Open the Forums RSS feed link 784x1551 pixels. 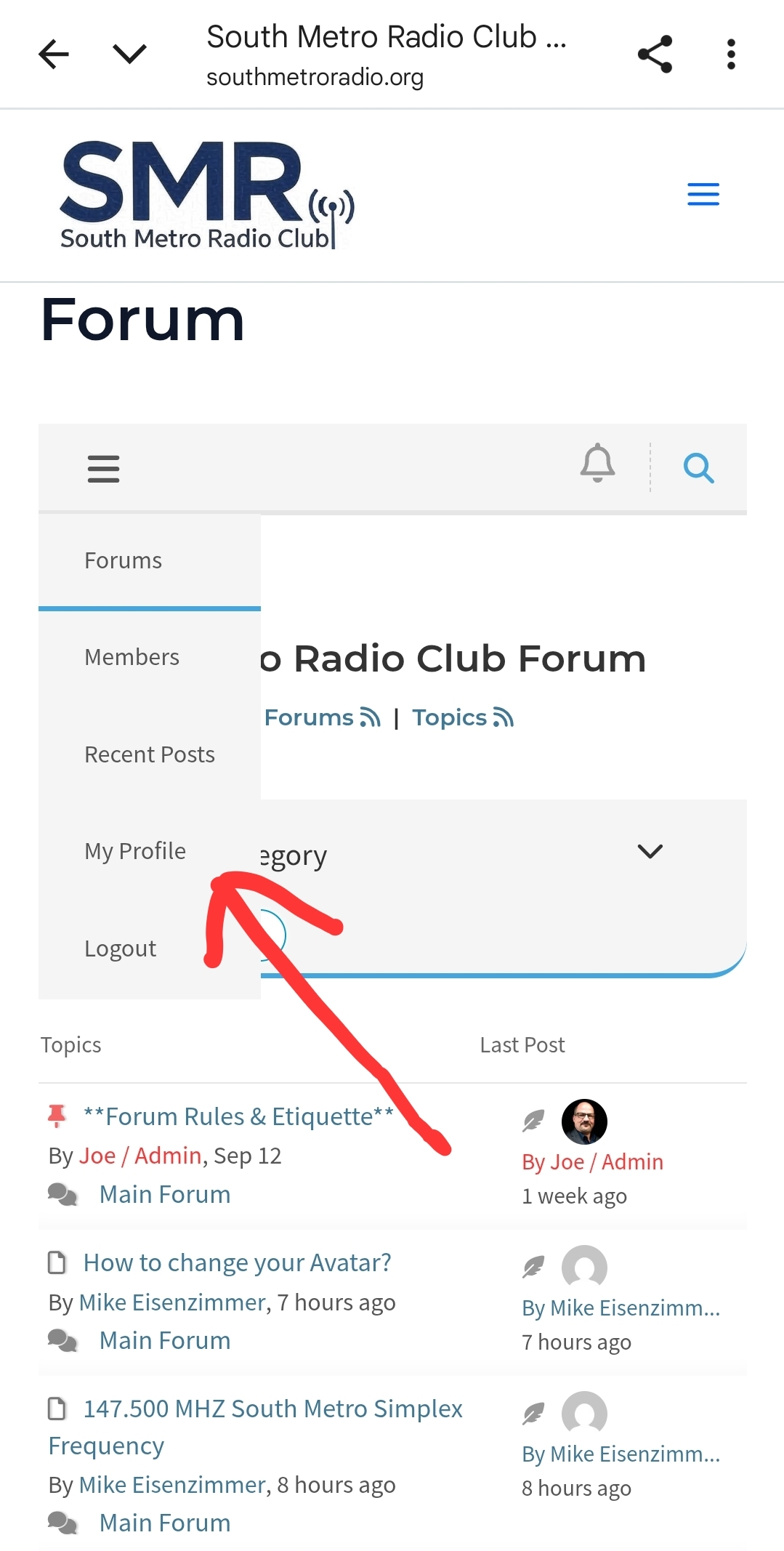pyautogui.click(x=322, y=718)
